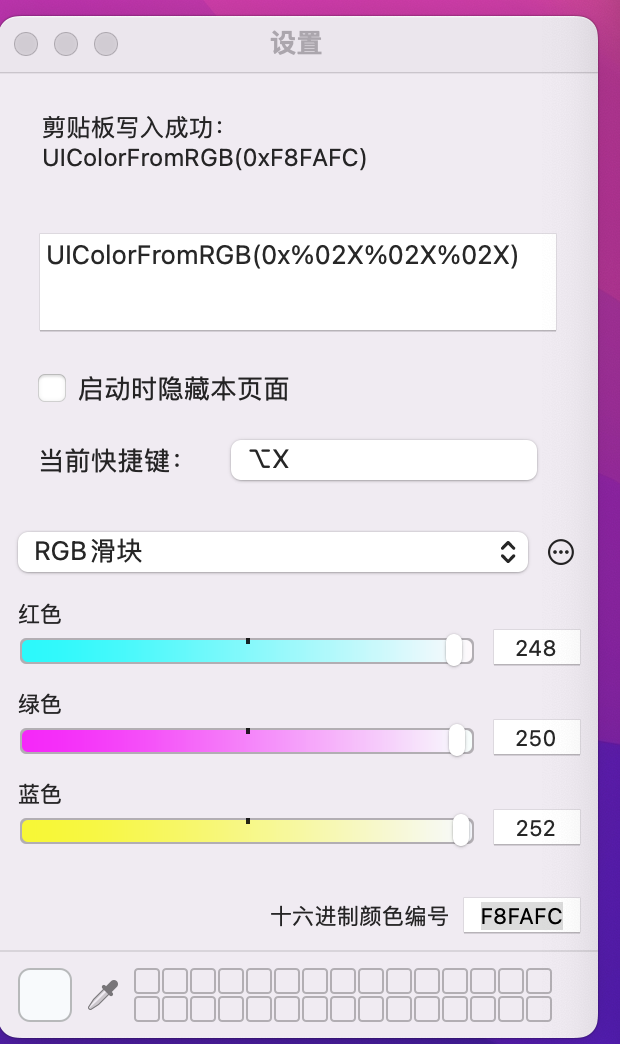Activate the eyedropper color picker tool
This screenshot has height=1044, width=620.
click(103, 994)
